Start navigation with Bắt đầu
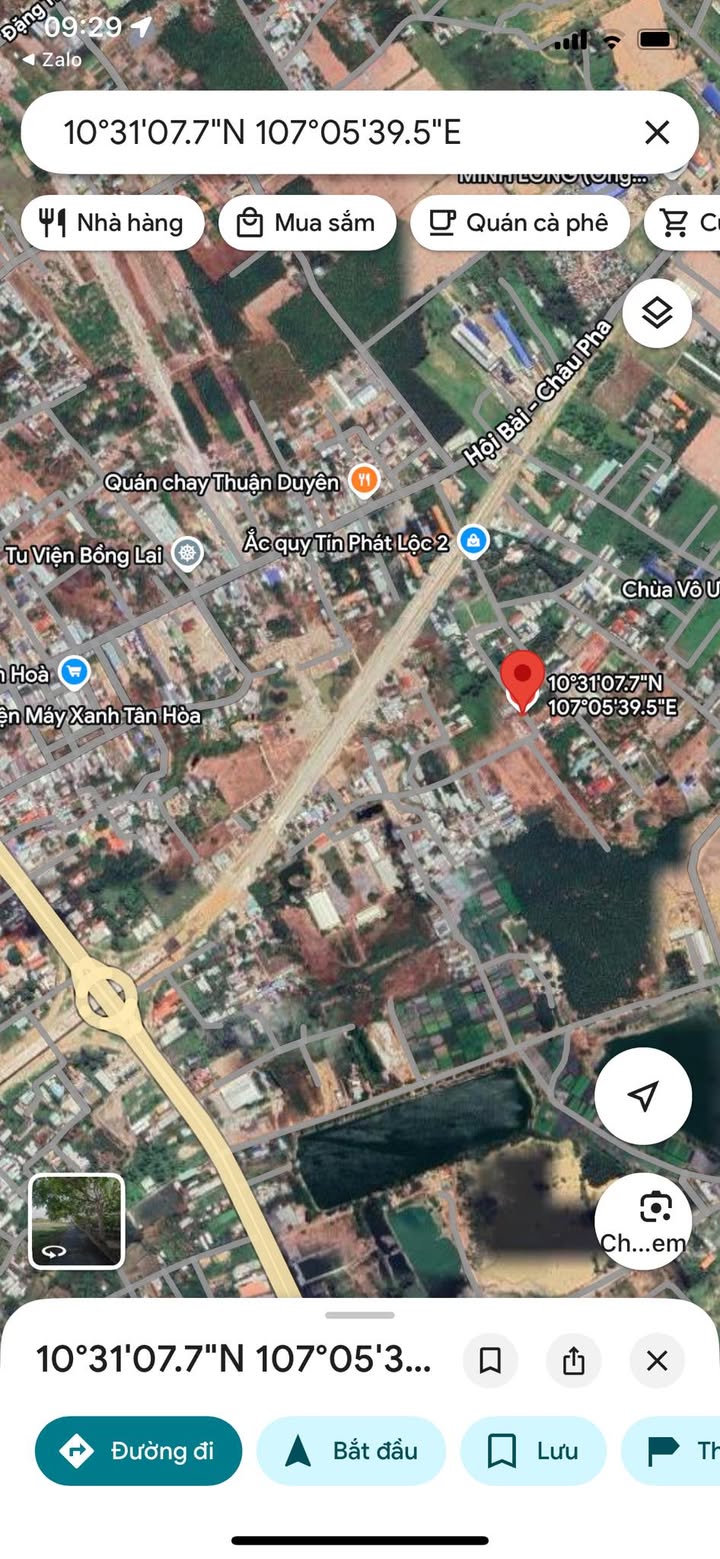This screenshot has height=1559, width=720. coord(351,1451)
